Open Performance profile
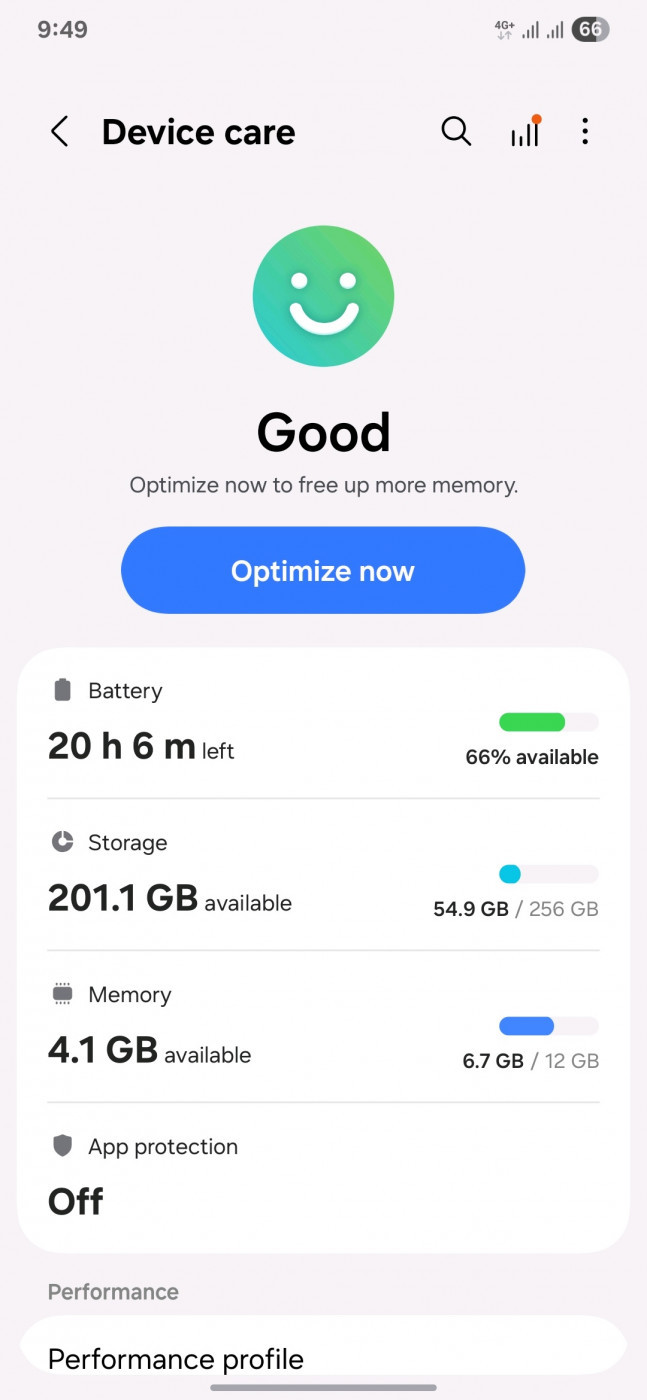The height and width of the screenshot is (1400, 647). [x=323, y=1359]
